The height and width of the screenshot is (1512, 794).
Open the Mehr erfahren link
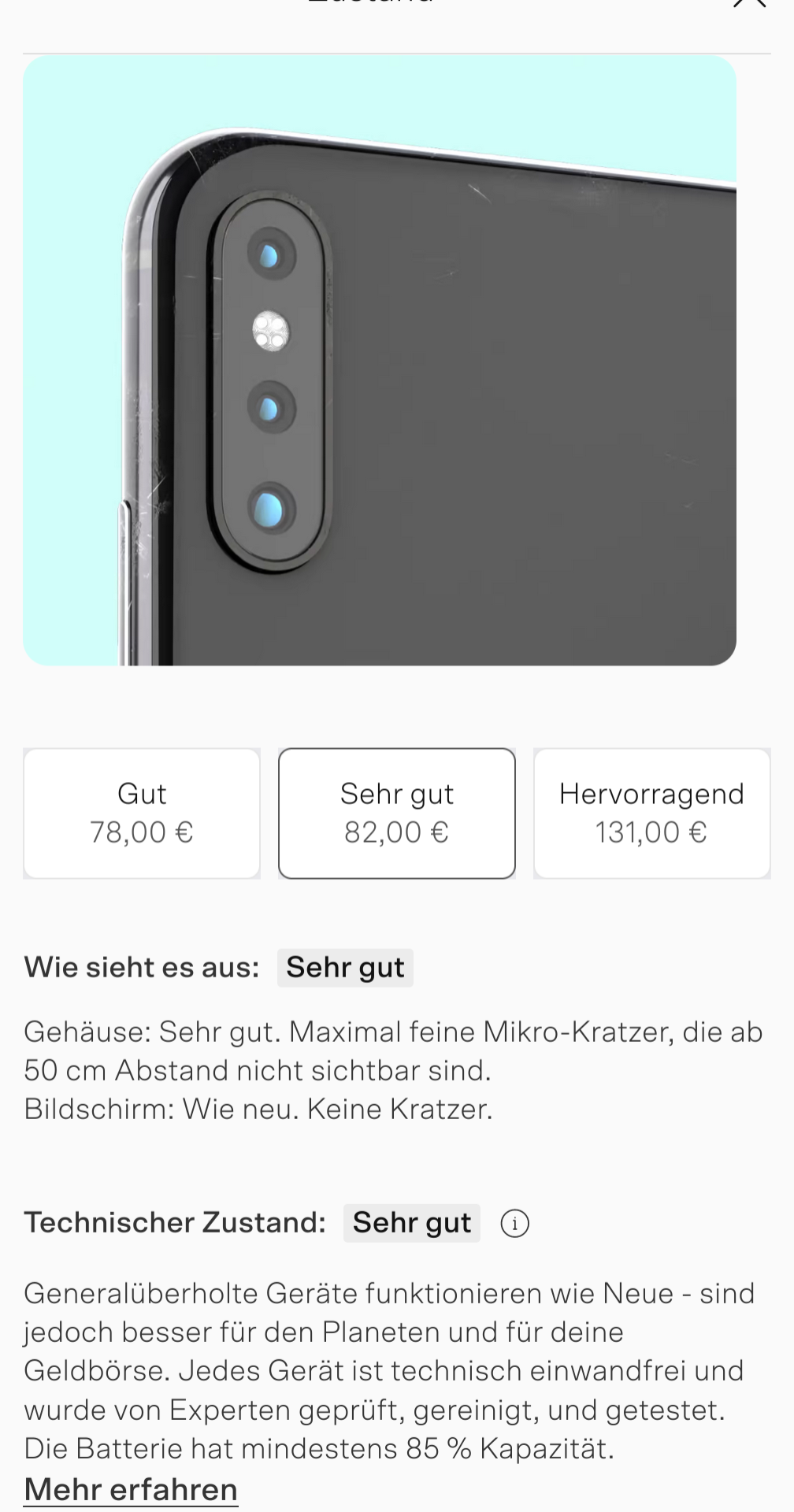131,1490
